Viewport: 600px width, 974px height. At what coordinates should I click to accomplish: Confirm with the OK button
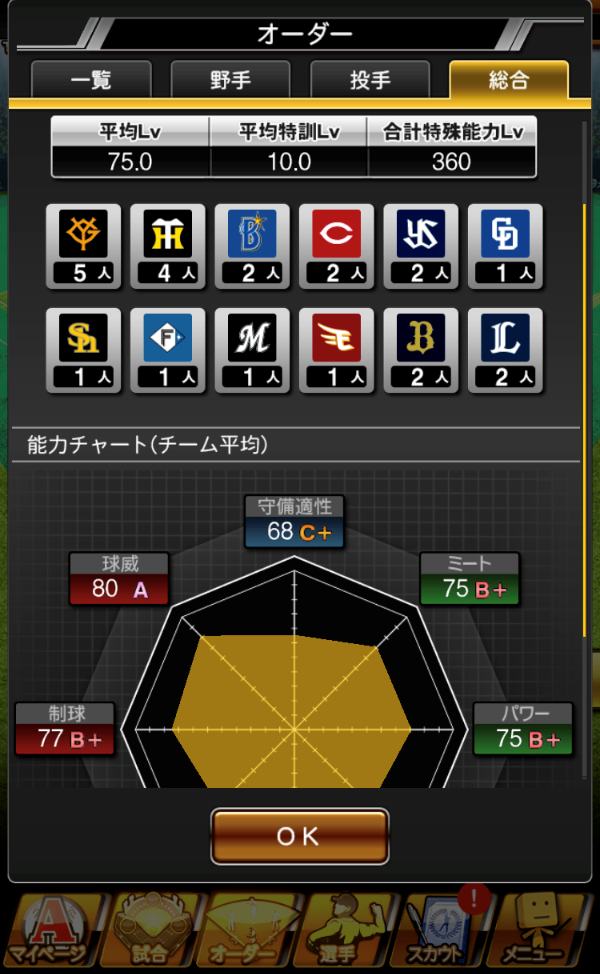pos(299,836)
